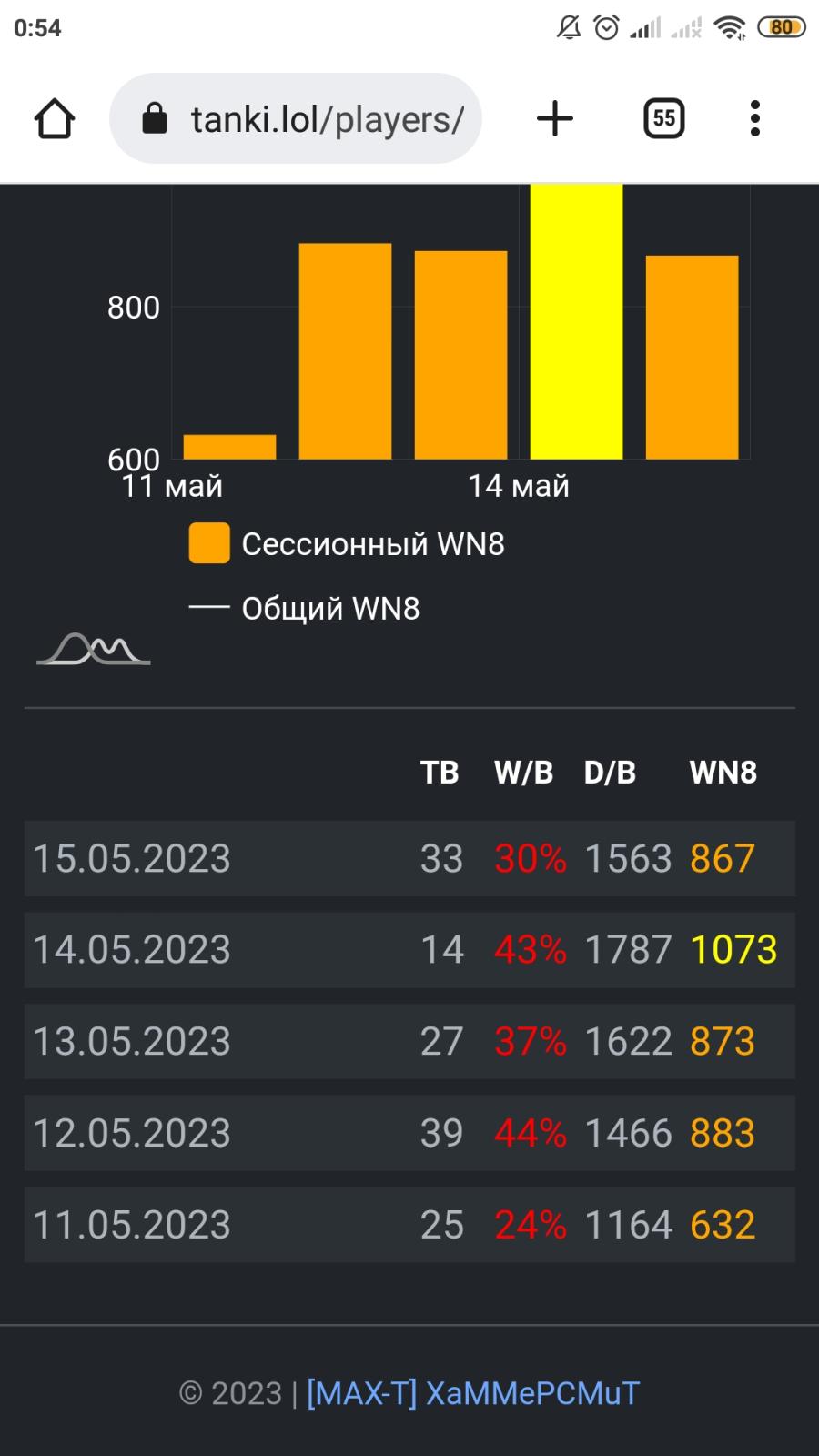The image size is (819, 1456).
Task: Select the yellow 14 май chart bar
Action: coord(577,321)
